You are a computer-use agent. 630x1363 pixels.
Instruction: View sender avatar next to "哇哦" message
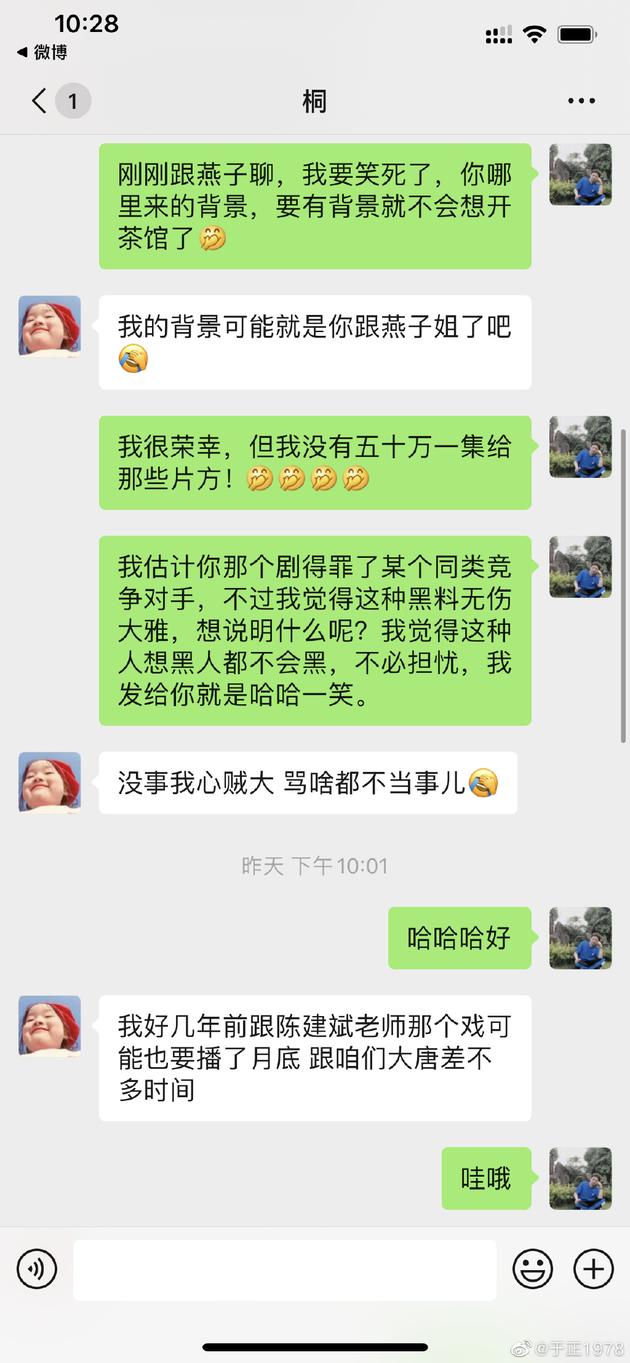(580, 1178)
